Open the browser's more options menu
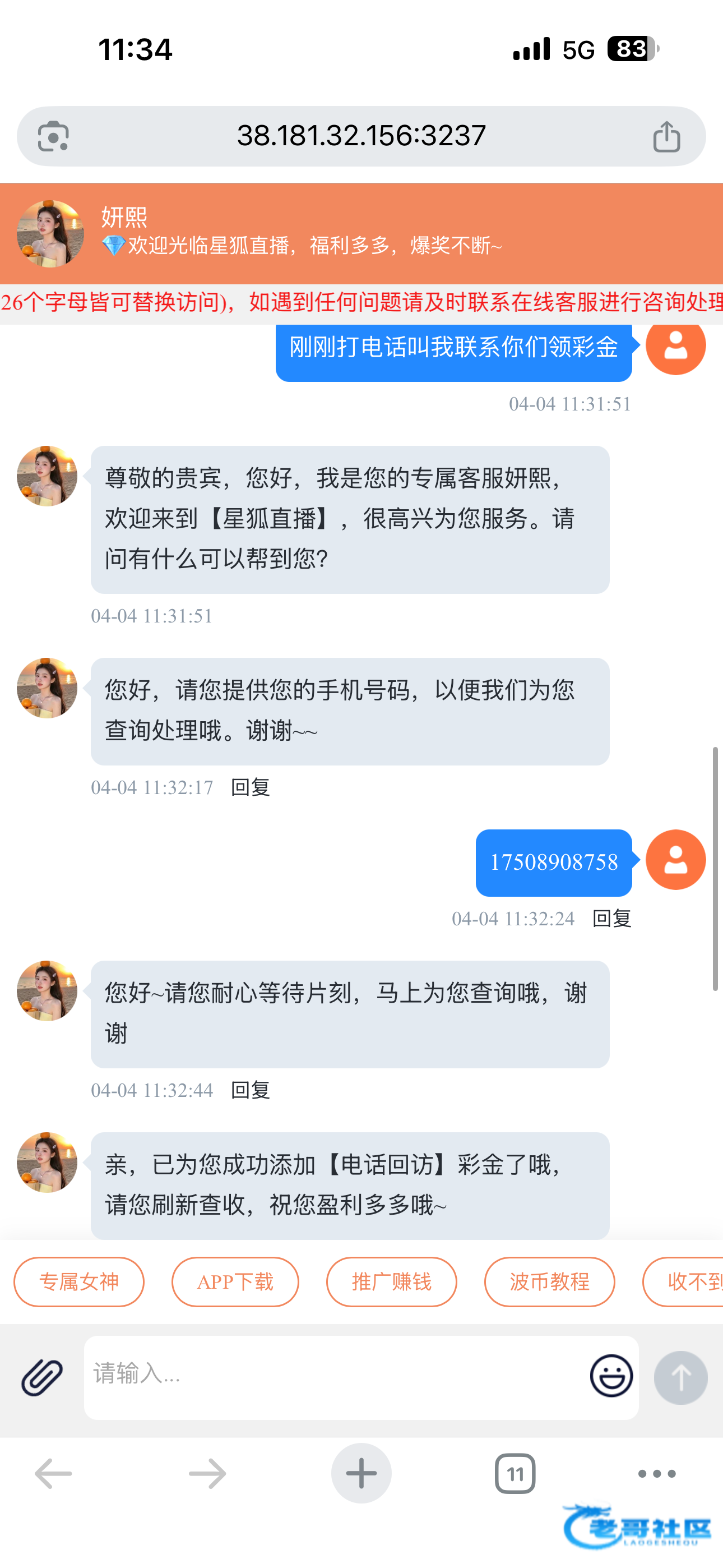This screenshot has width=723, height=1568. click(x=657, y=1474)
